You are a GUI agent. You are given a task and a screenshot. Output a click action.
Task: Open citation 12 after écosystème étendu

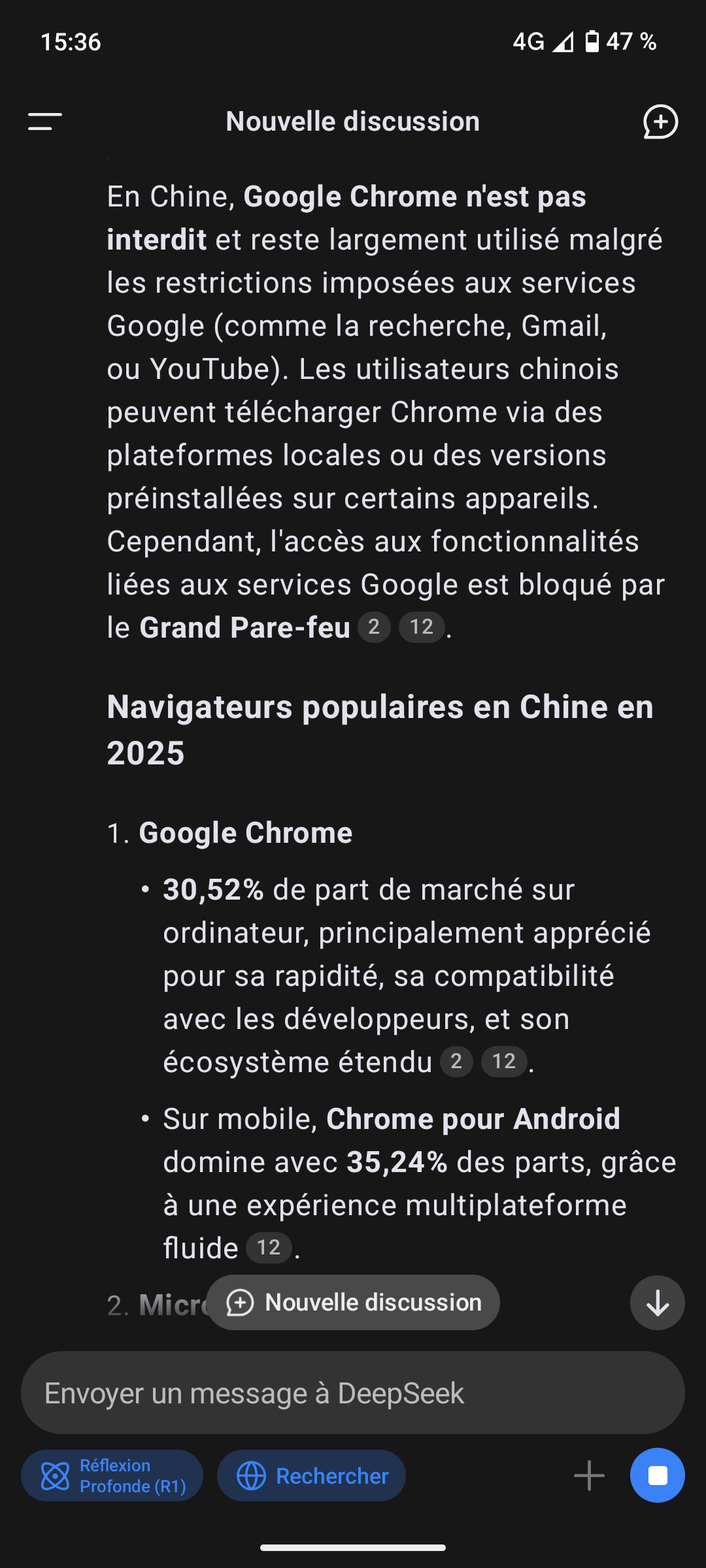(x=504, y=1062)
